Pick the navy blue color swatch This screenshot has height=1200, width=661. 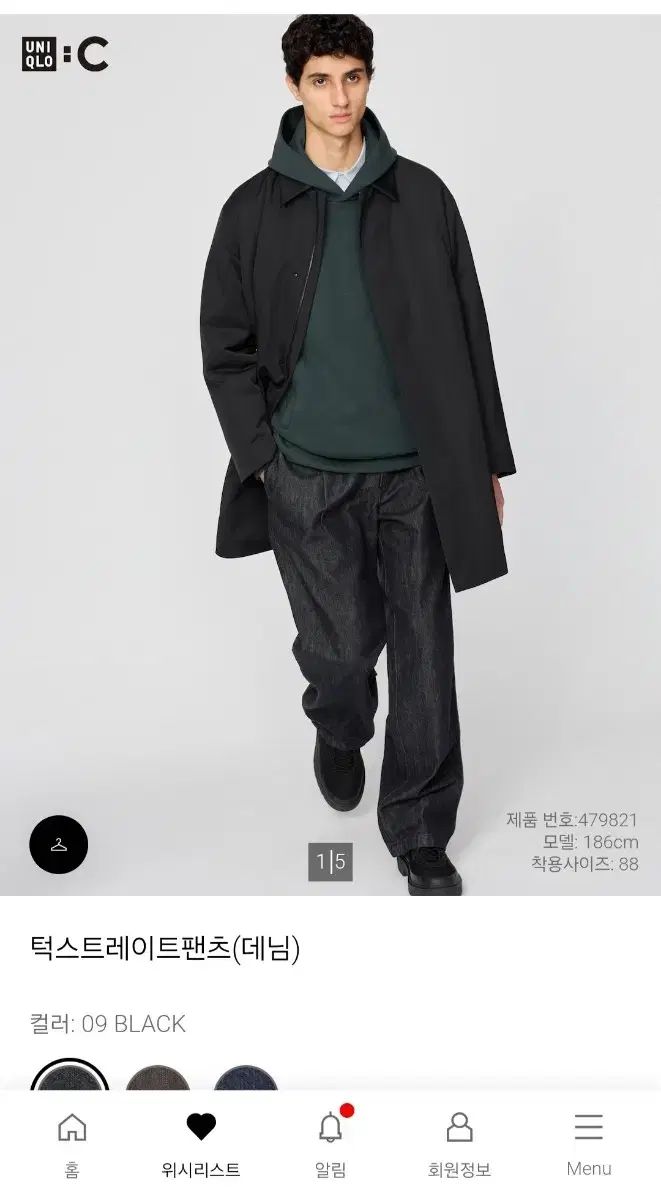[x=245, y=1078]
